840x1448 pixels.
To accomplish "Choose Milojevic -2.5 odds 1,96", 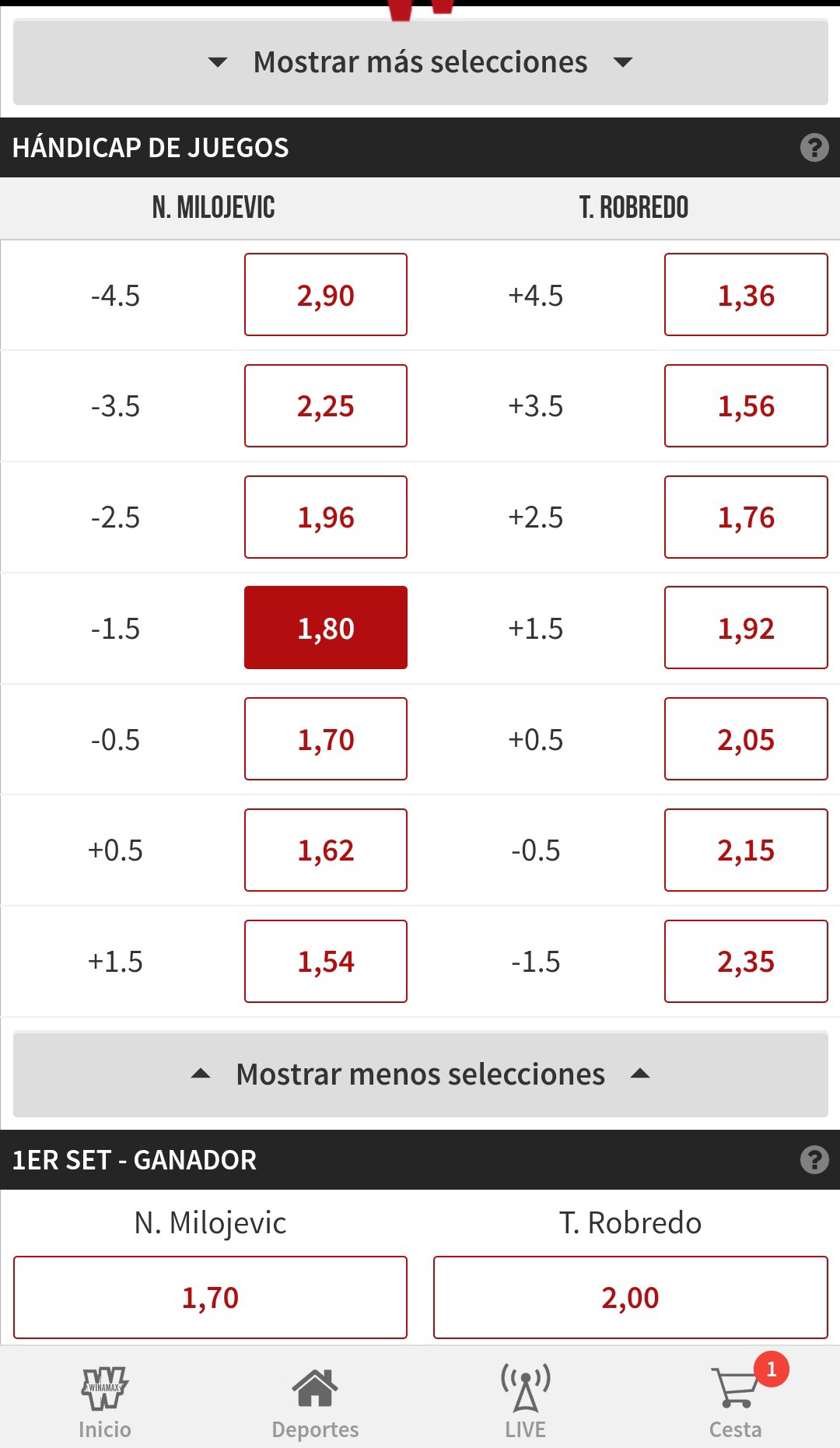I will point(326,517).
